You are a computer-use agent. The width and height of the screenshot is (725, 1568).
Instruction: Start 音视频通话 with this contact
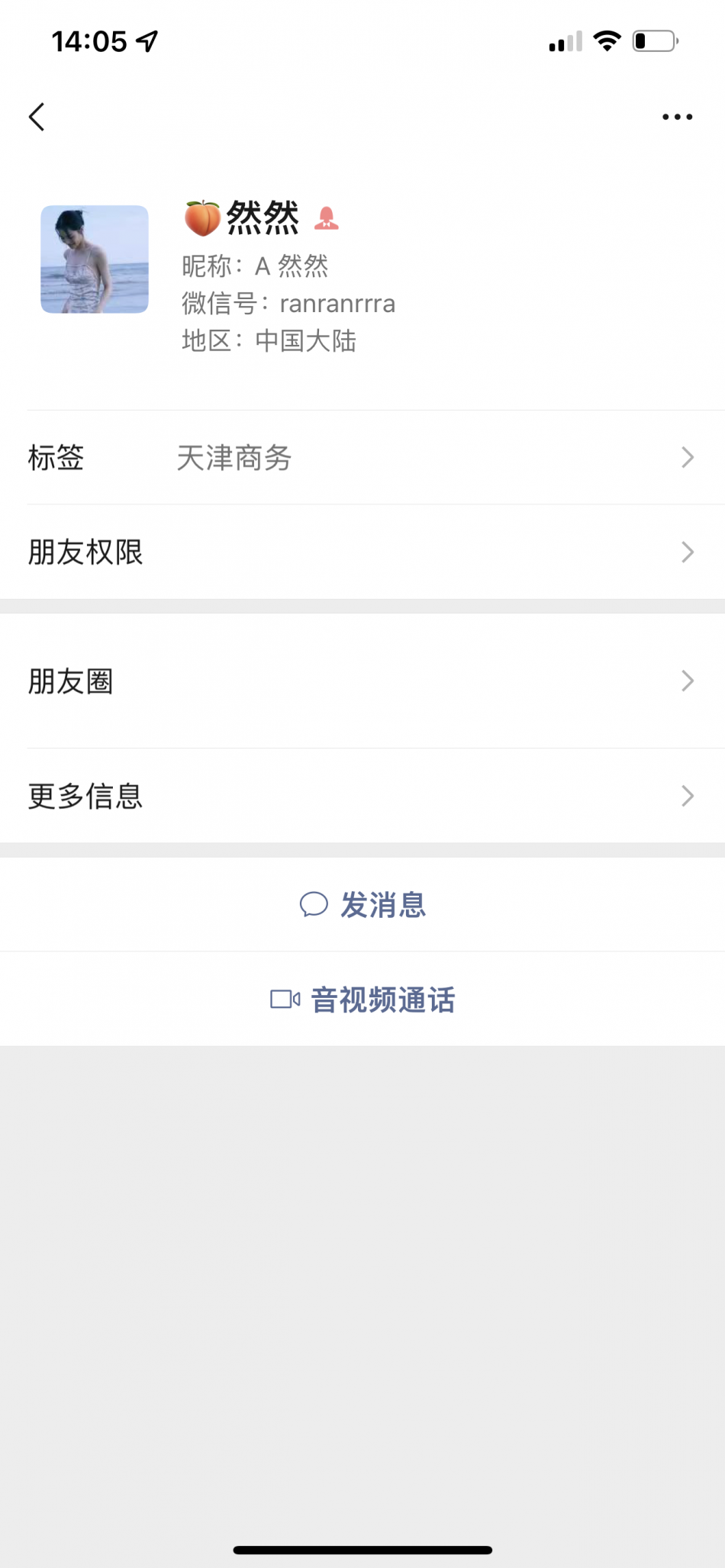[363, 1000]
